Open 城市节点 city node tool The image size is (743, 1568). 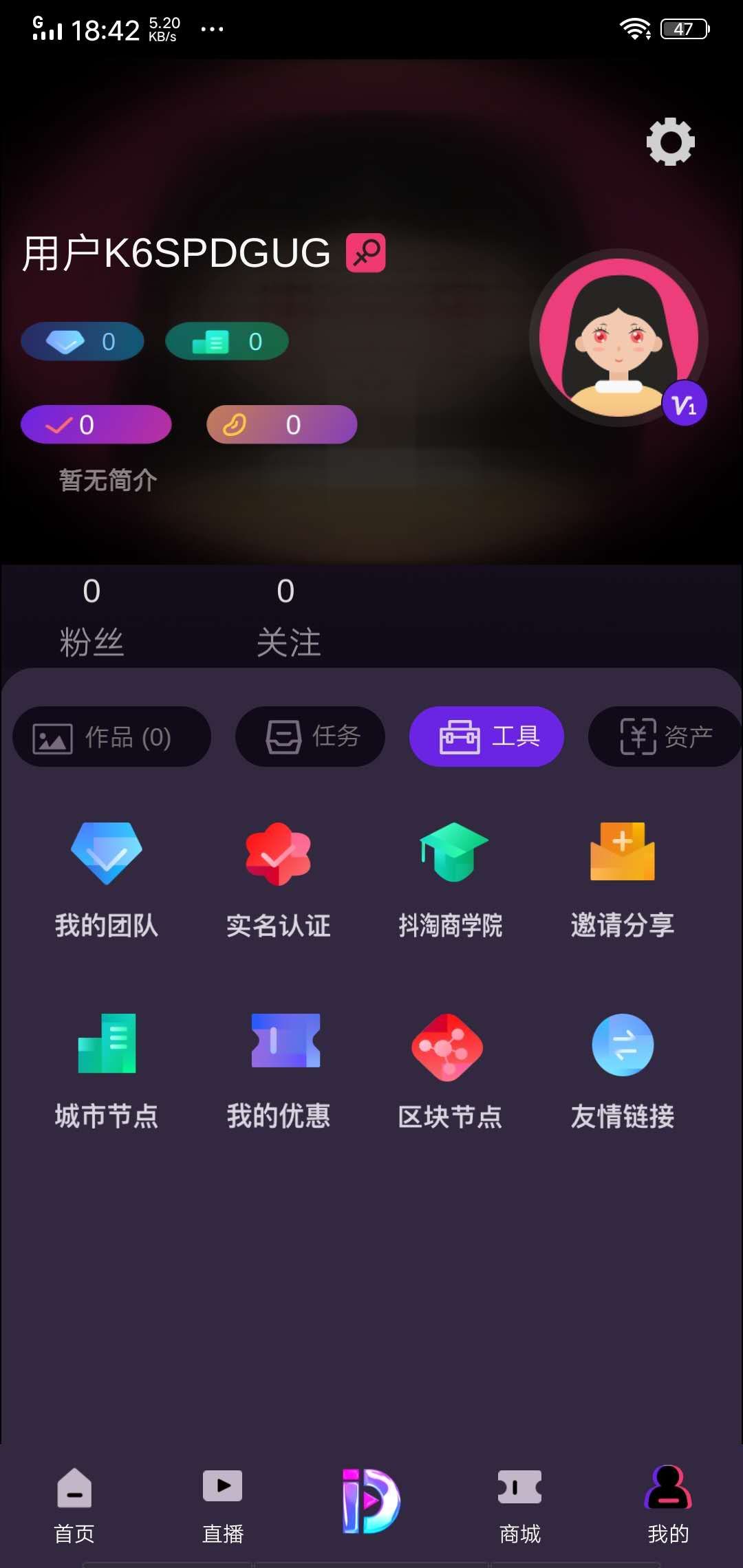click(107, 1073)
